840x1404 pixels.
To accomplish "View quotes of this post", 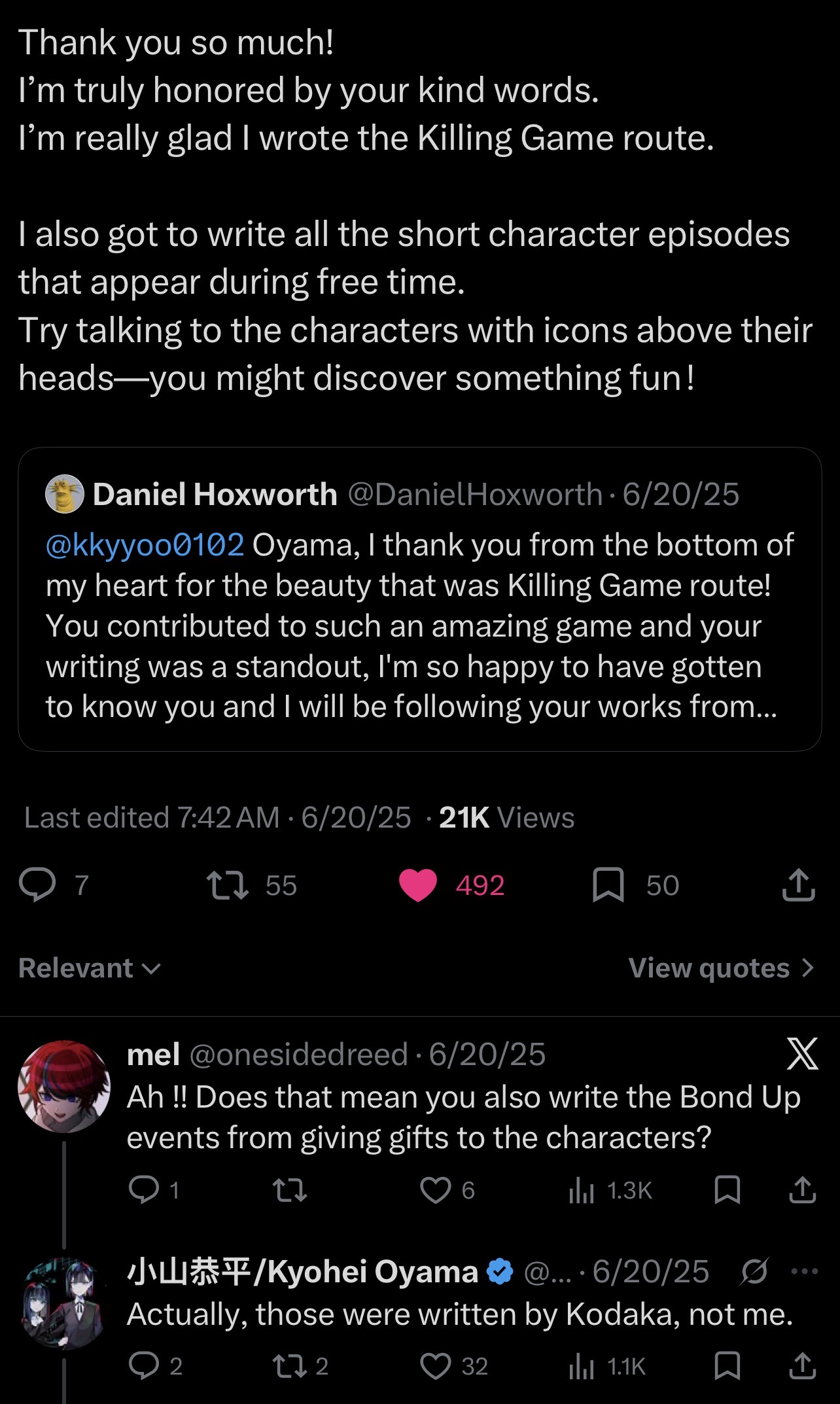I will 721,968.
